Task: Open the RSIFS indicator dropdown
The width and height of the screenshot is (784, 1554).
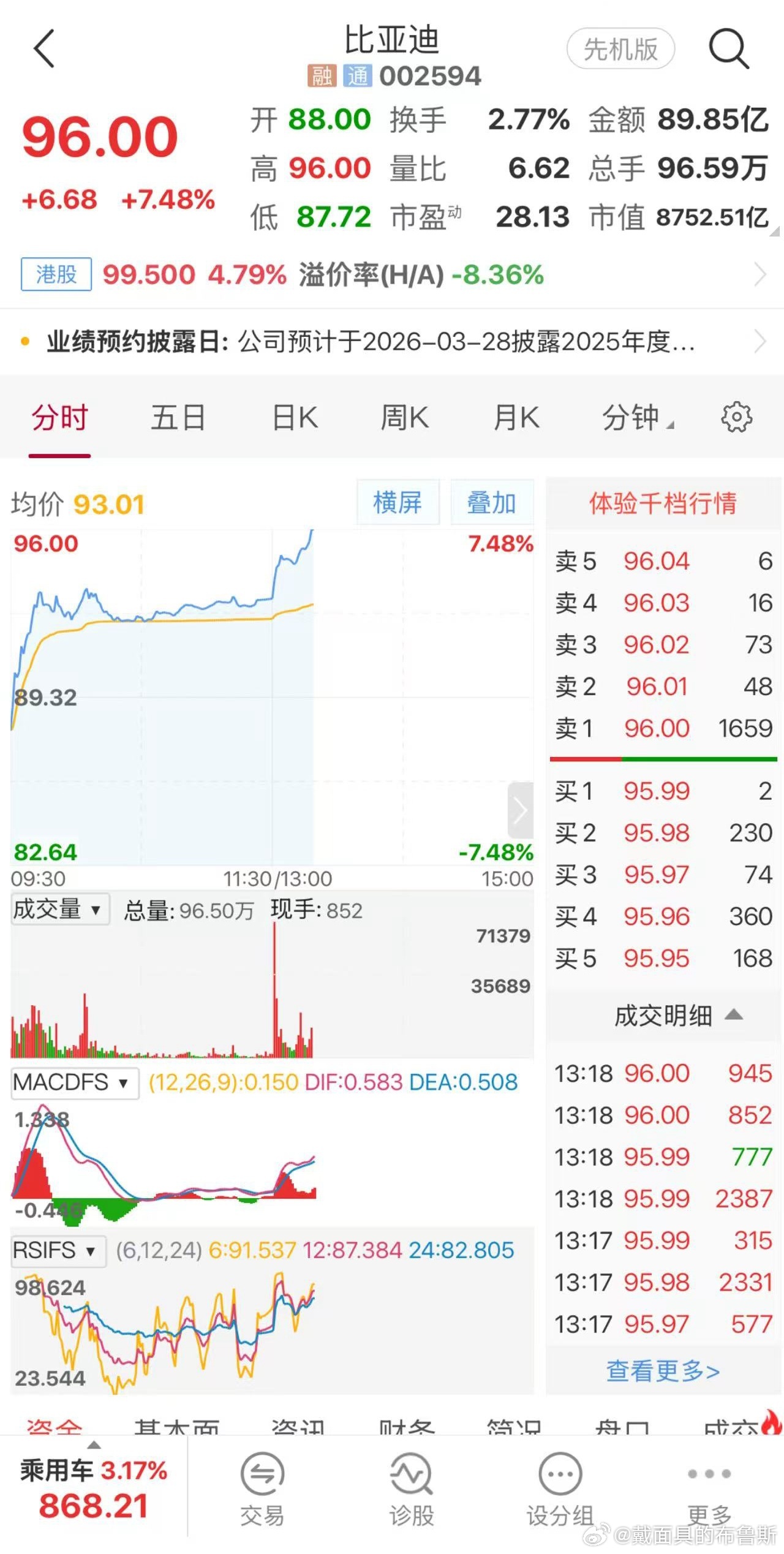Action: click(58, 1251)
